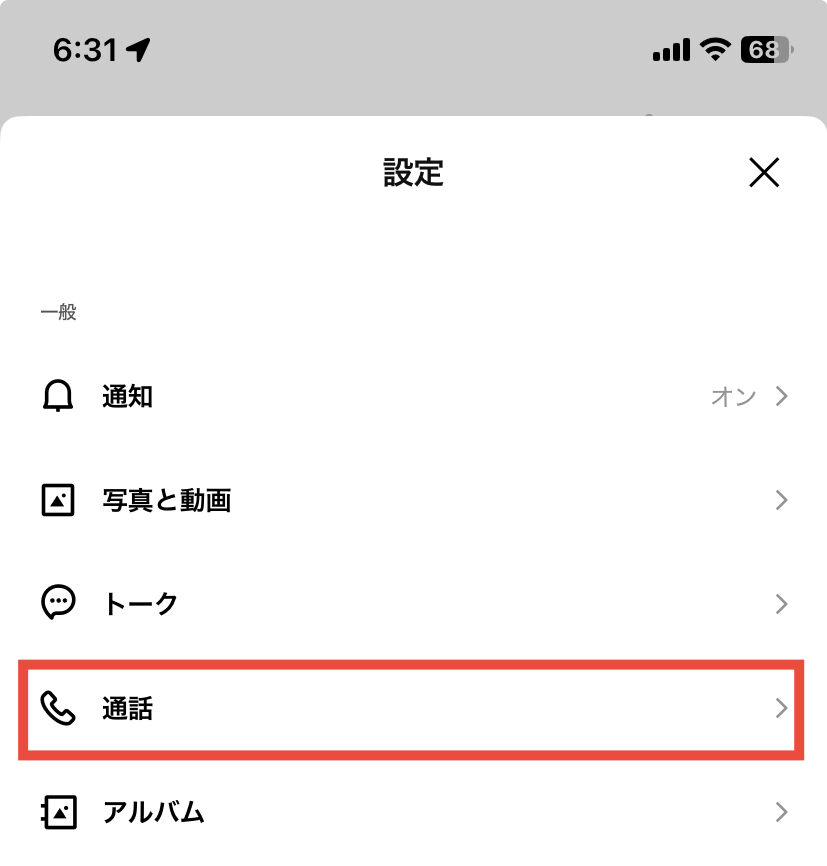Open 通話 call settings
The height and width of the screenshot is (866, 827).
coord(413,710)
